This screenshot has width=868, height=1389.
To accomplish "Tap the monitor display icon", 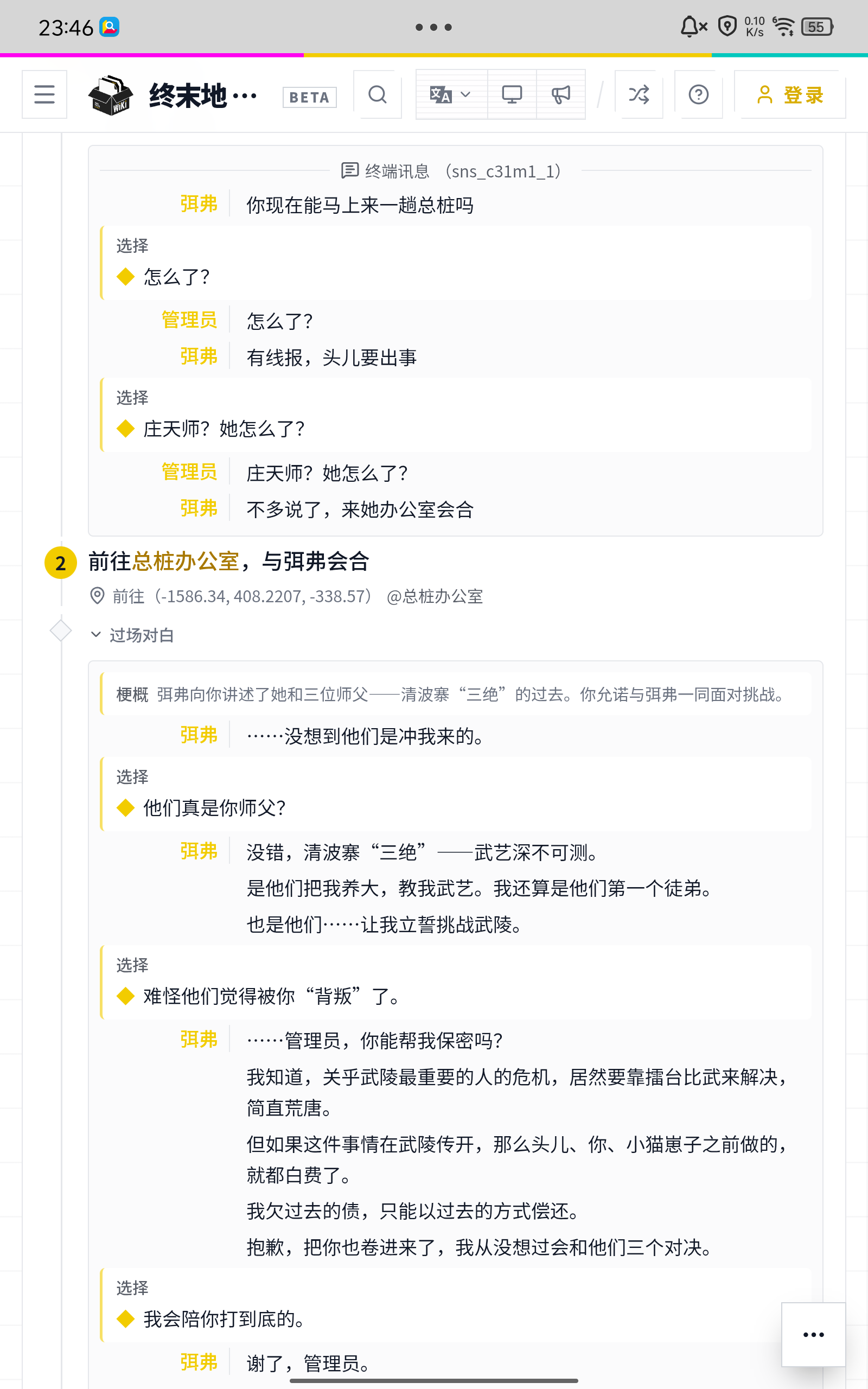I will 512,95.
